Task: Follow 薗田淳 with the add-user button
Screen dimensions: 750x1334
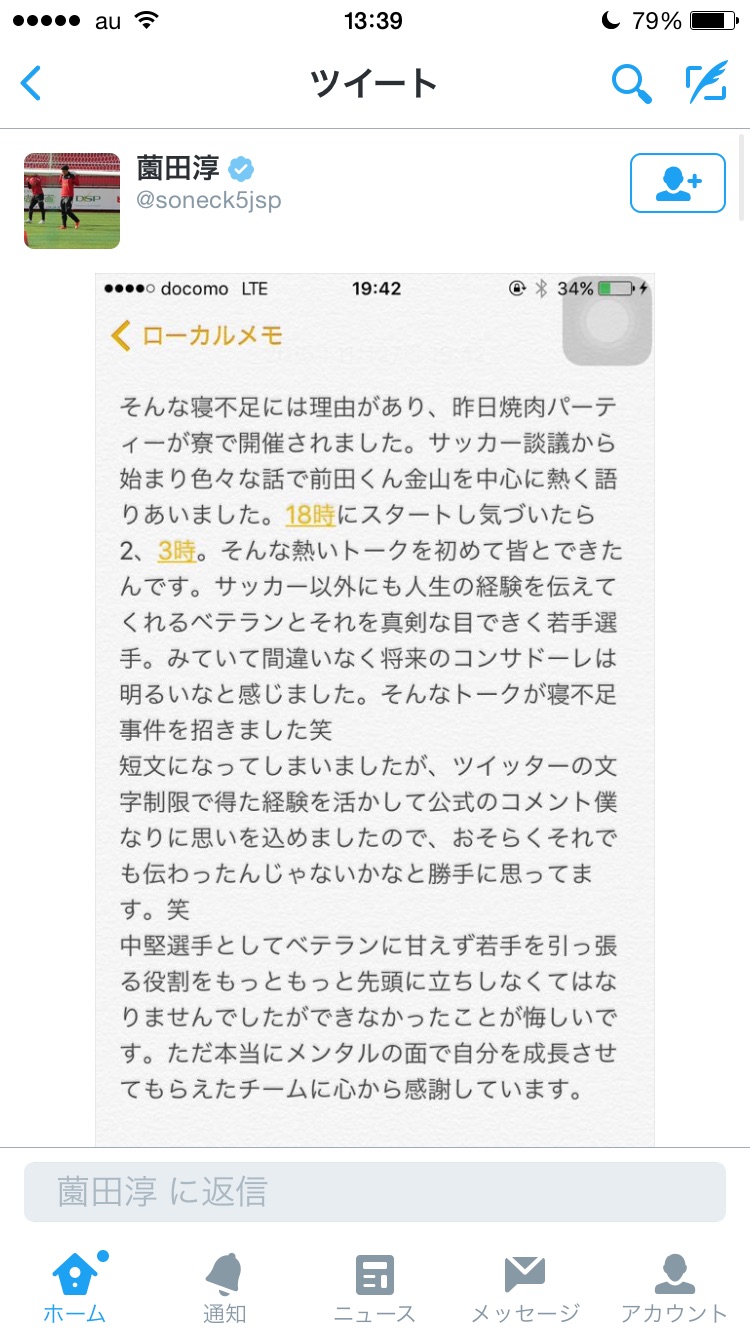Action: pos(677,183)
